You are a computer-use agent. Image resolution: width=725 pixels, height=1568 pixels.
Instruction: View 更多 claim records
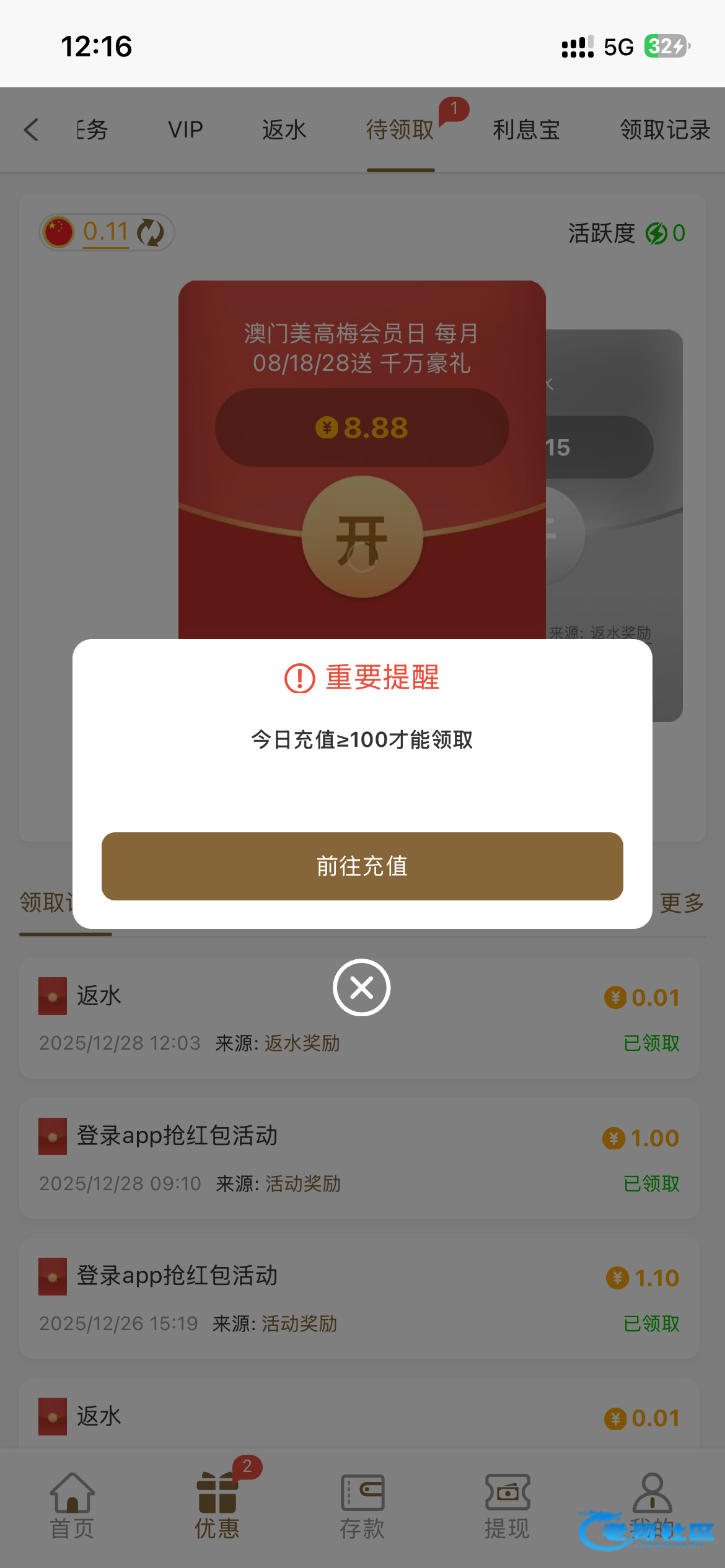click(x=682, y=903)
